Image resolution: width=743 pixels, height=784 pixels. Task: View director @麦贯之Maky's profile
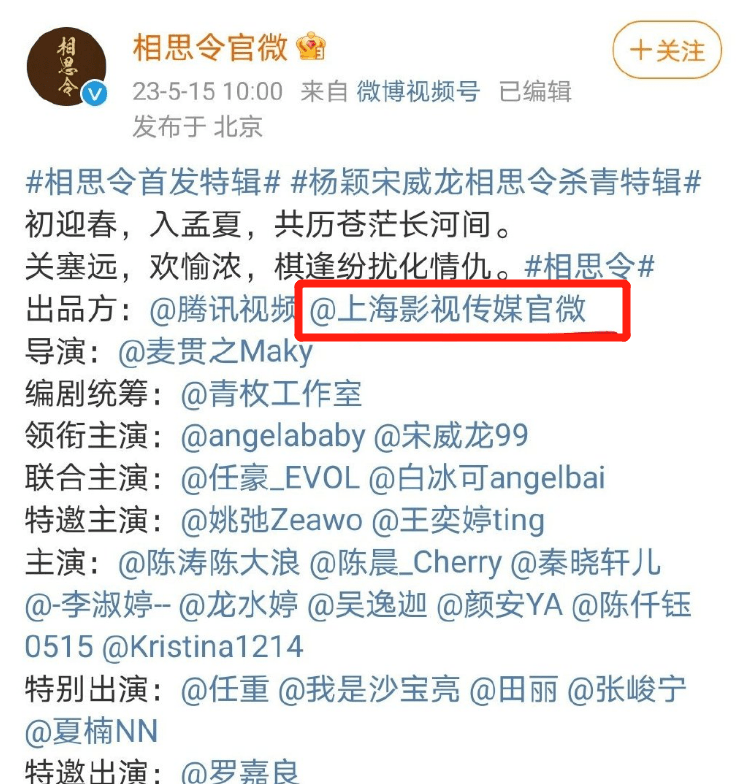tap(216, 351)
